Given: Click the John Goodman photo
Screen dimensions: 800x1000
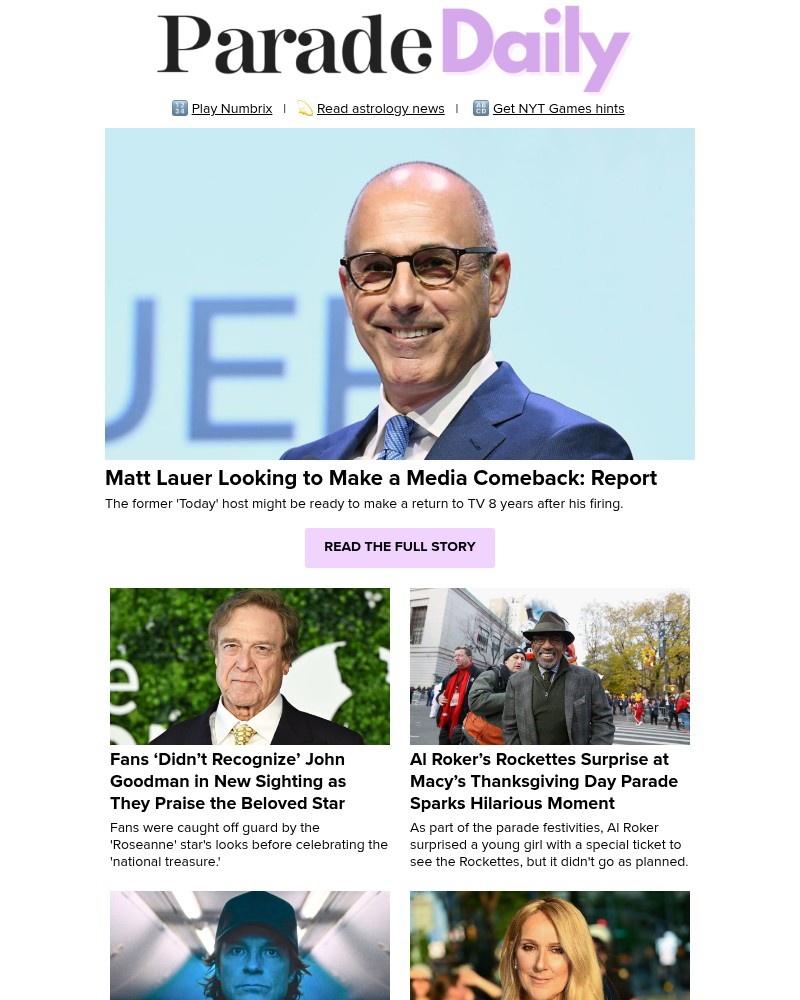Looking at the screenshot, I should 250,666.
